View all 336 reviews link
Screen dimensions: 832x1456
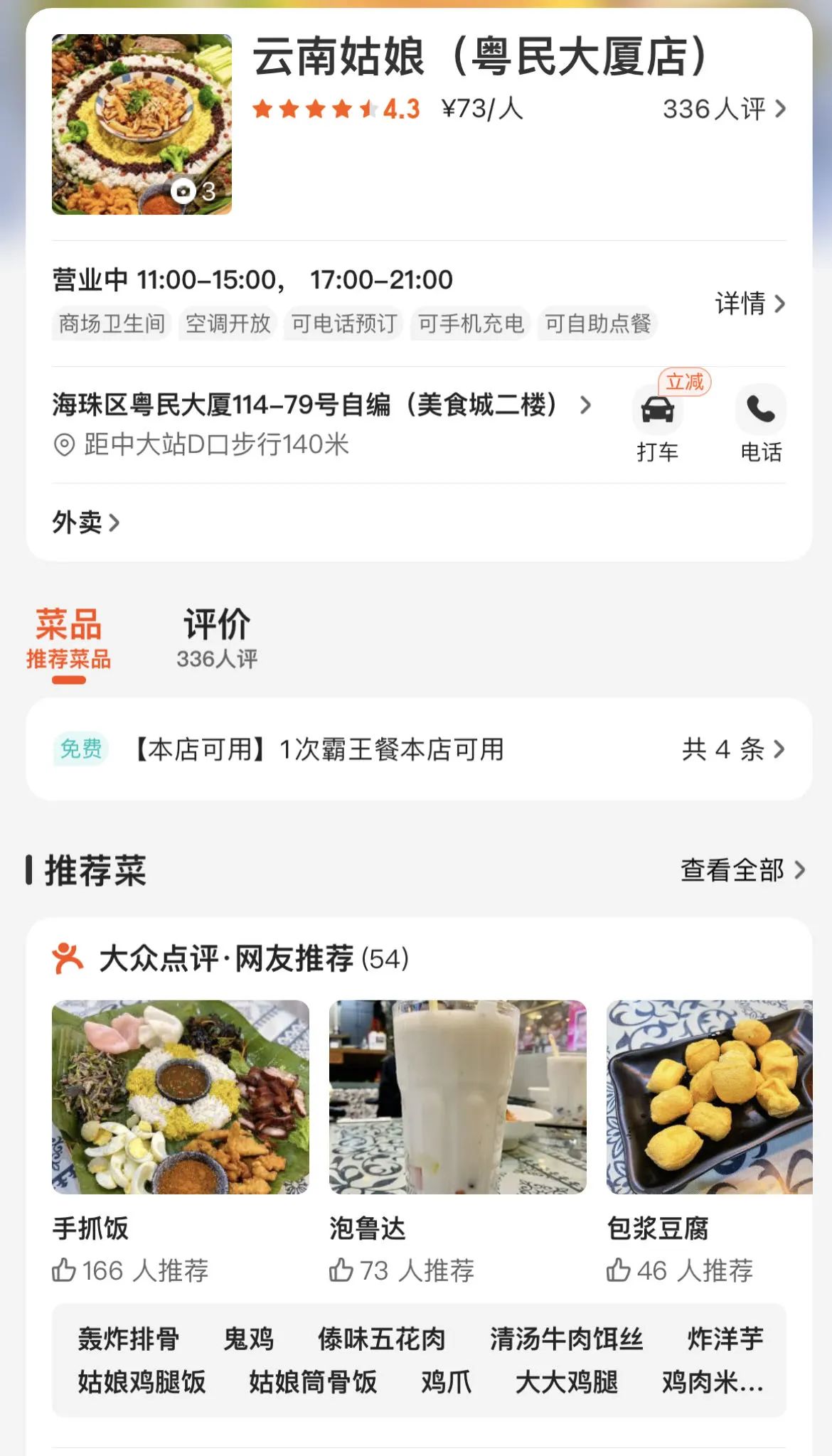tap(724, 109)
